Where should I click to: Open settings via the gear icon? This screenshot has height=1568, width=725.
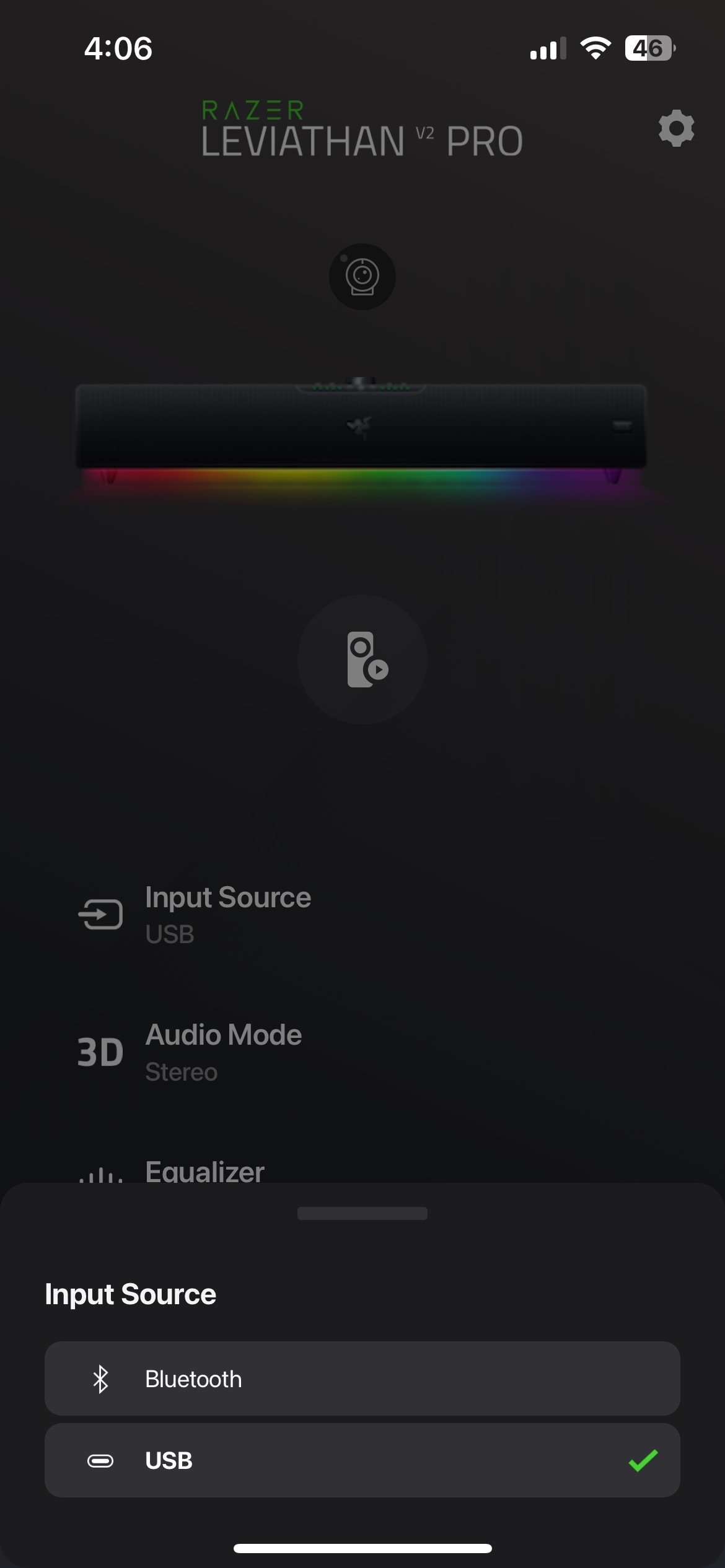click(676, 129)
